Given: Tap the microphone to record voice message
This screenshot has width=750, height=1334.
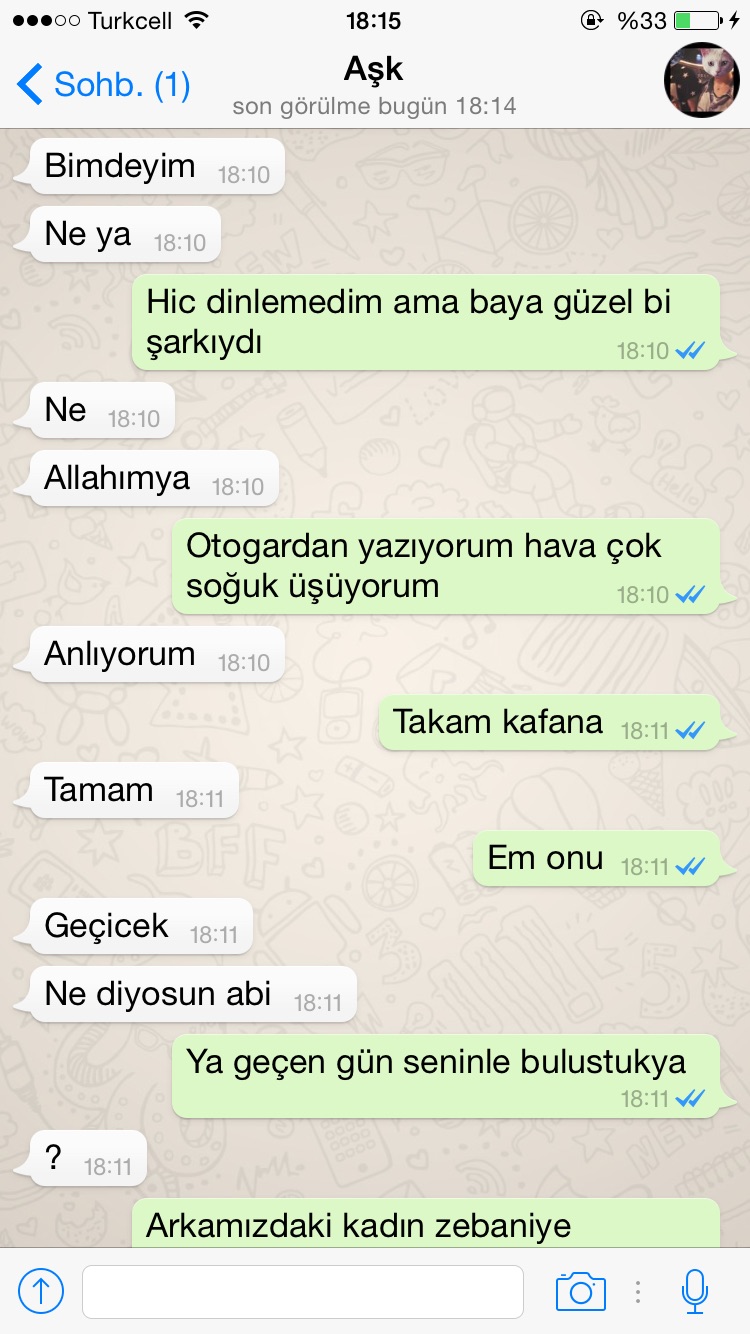Looking at the screenshot, I should (x=694, y=1291).
